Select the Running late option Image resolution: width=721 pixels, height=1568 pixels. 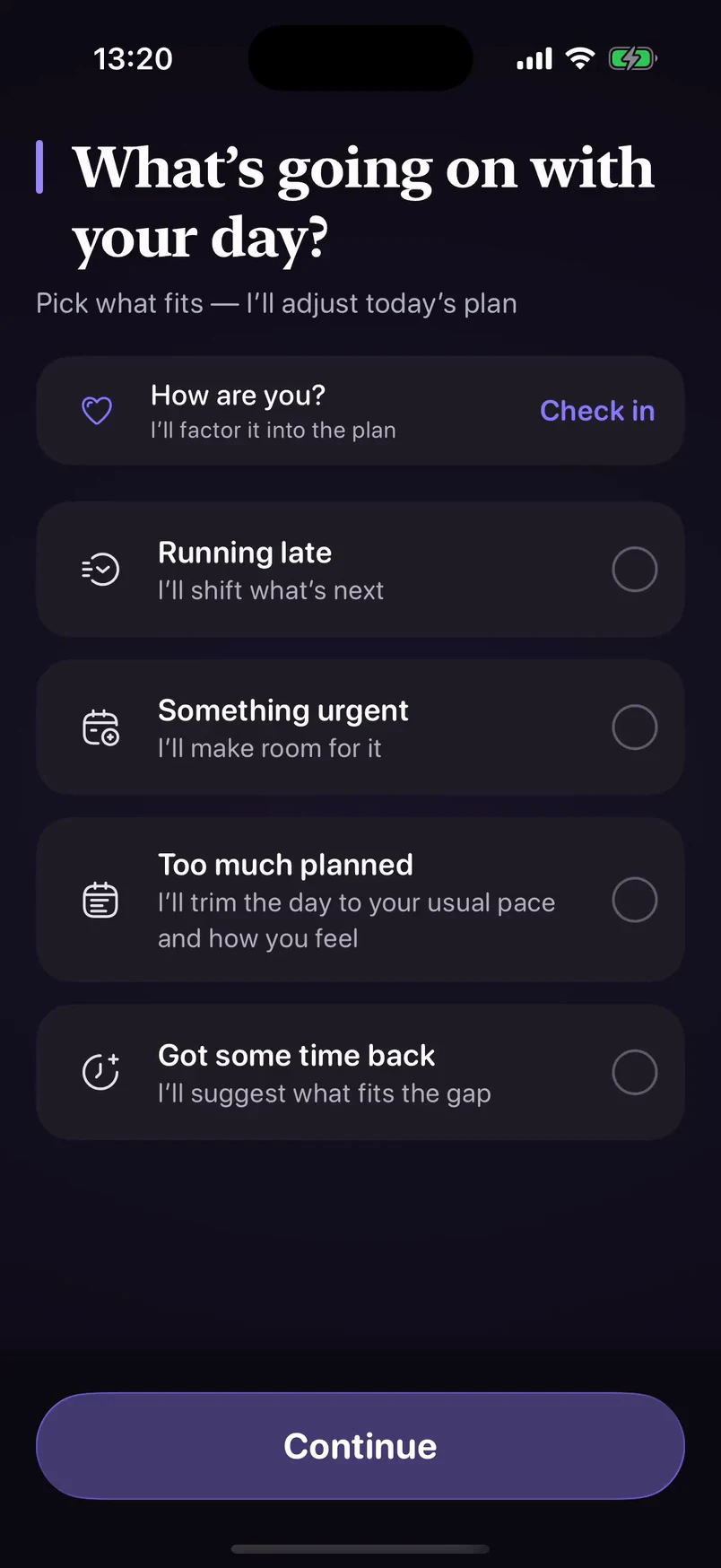tap(360, 570)
